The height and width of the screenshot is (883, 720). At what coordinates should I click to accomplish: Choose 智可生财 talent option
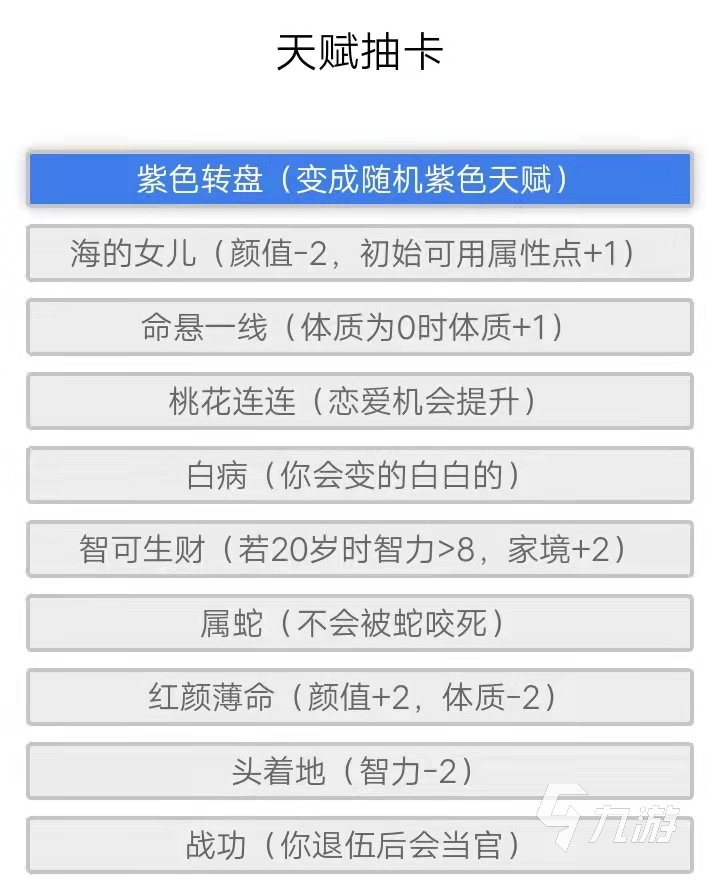(x=359, y=550)
